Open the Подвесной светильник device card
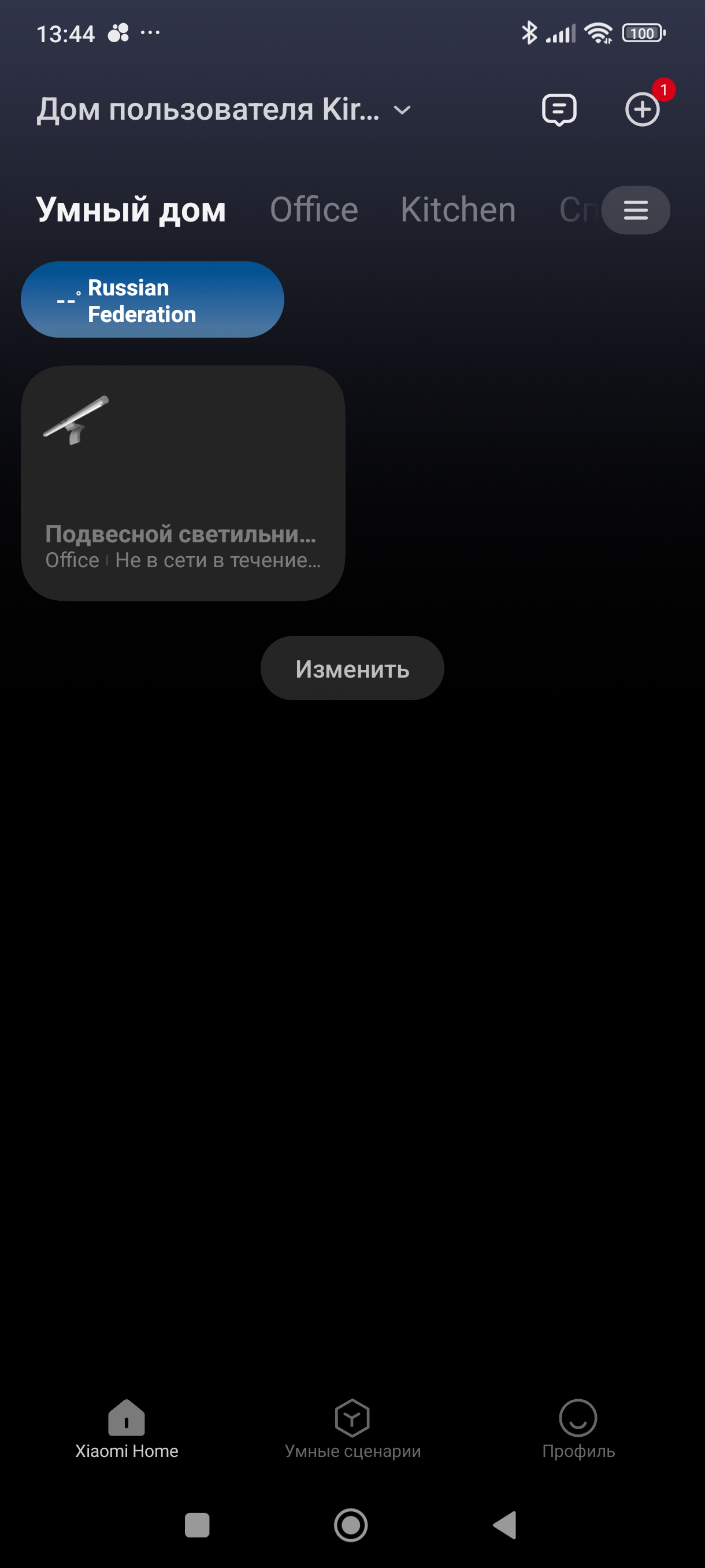705x1568 pixels. tap(183, 483)
